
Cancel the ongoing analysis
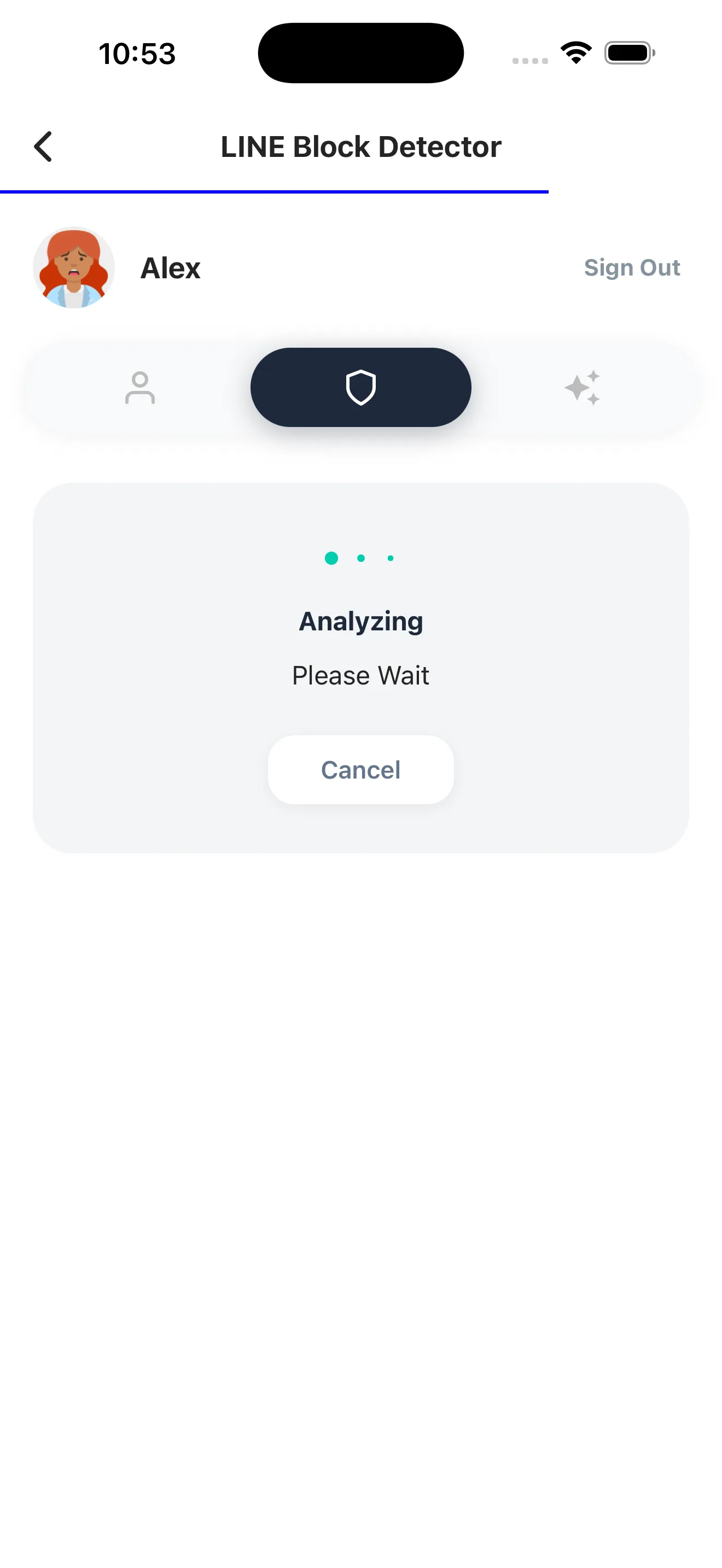(360, 769)
